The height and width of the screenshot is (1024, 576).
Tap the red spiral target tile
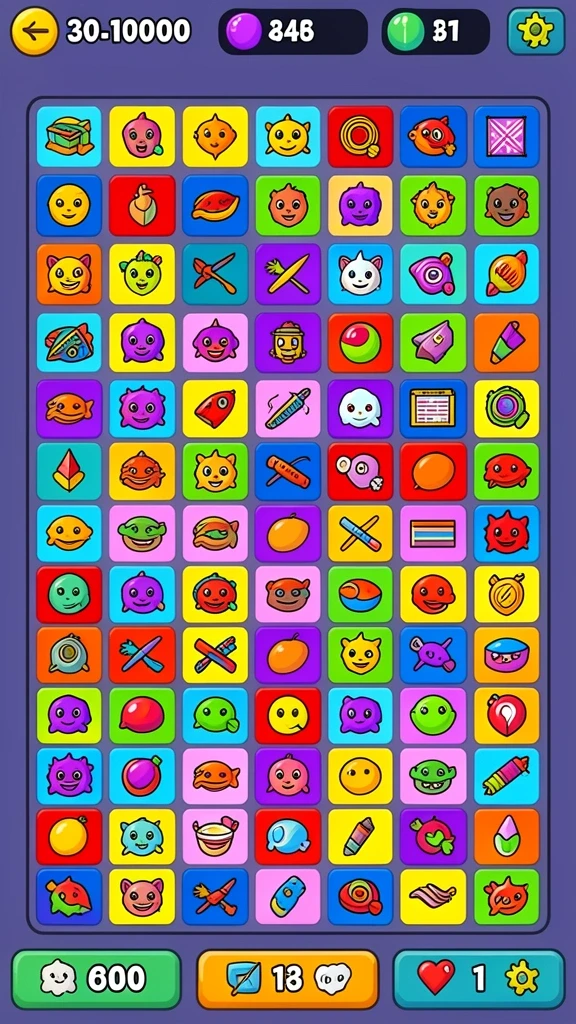click(360, 136)
